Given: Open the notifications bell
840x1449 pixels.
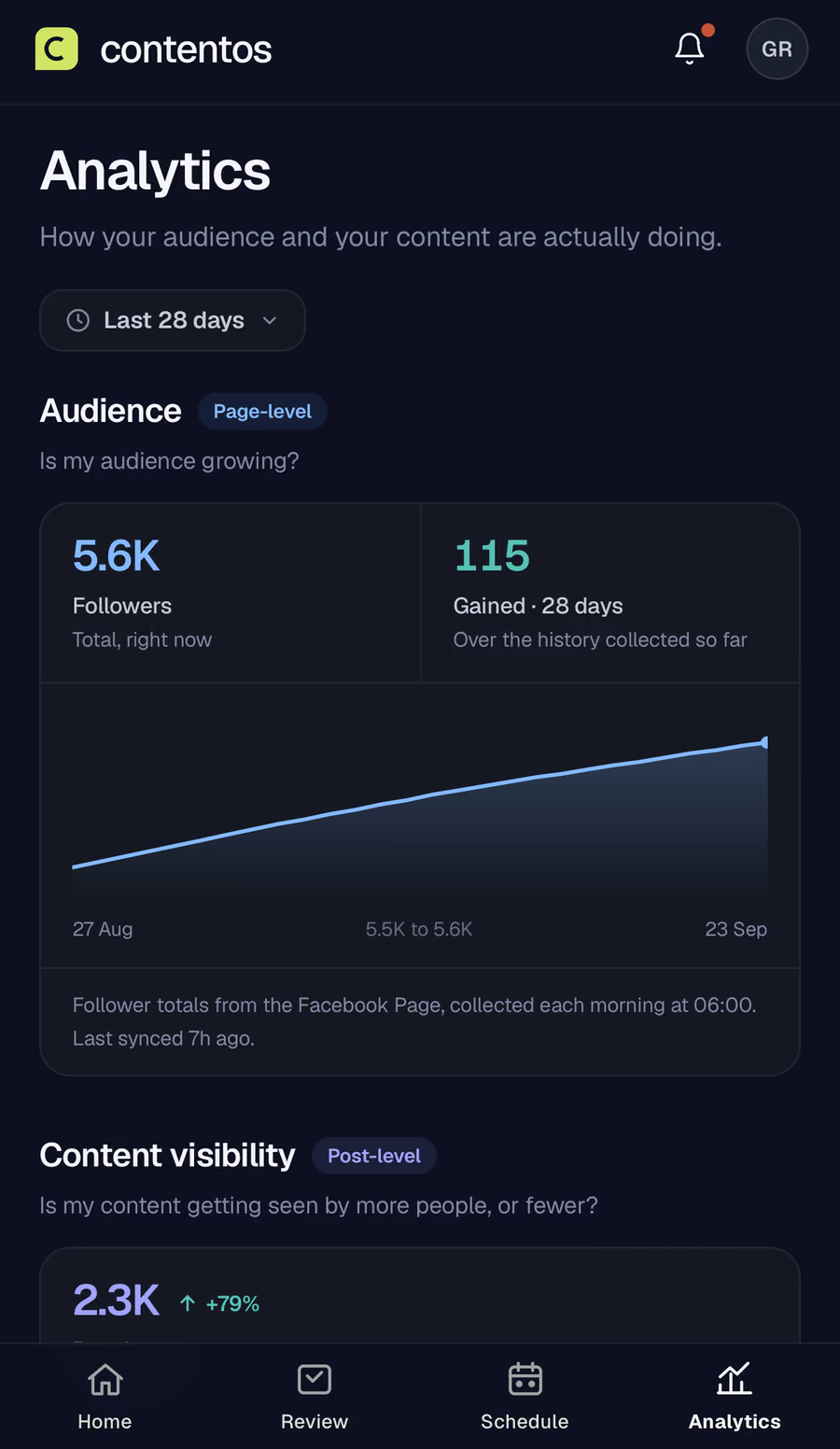Looking at the screenshot, I should click(x=690, y=49).
